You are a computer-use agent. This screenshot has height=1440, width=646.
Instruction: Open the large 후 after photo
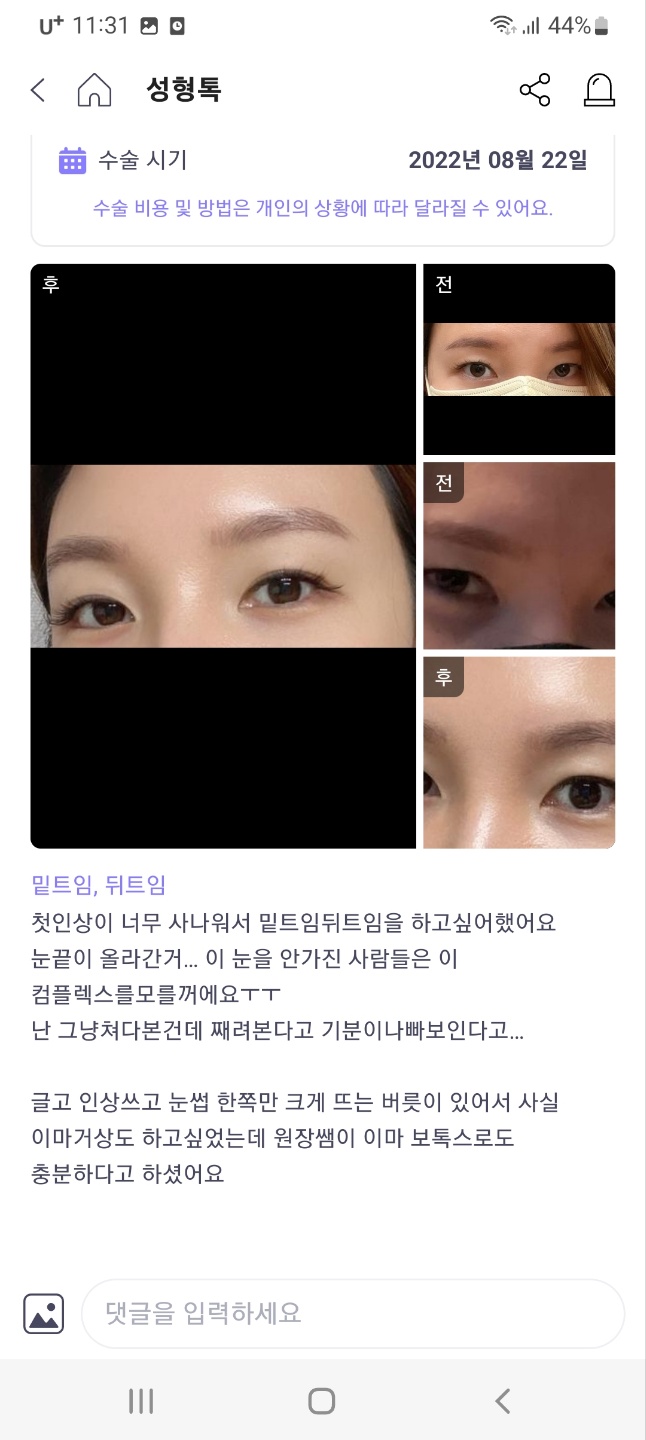coord(223,556)
